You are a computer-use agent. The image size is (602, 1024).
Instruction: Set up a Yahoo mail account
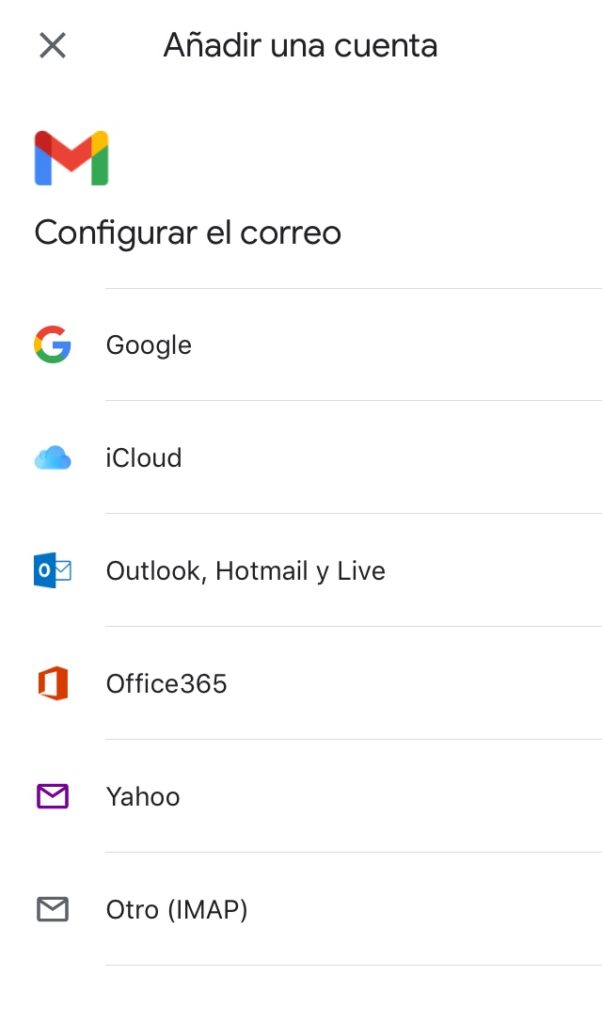pyautogui.click(x=143, y=797)
